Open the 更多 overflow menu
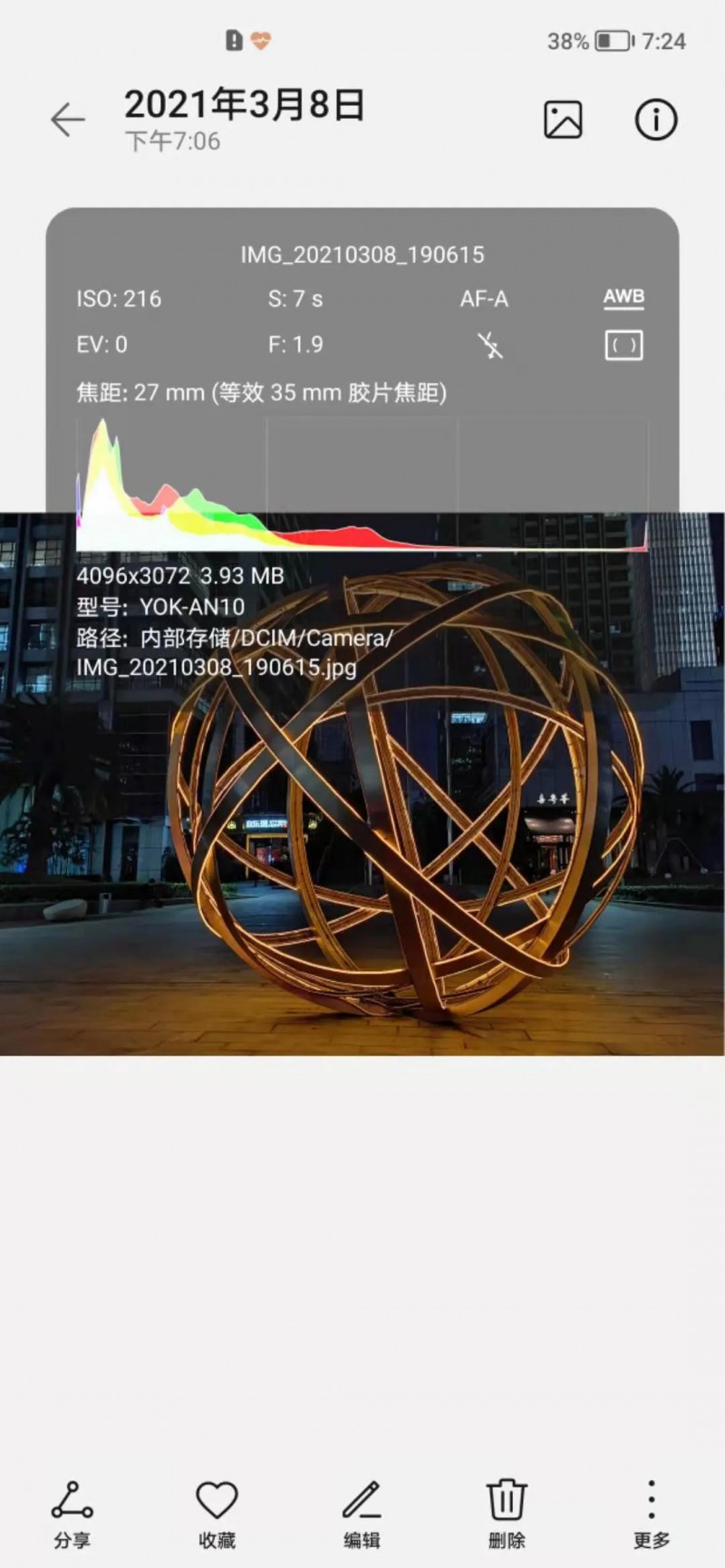725x1568 pixels. point(652,1513)
